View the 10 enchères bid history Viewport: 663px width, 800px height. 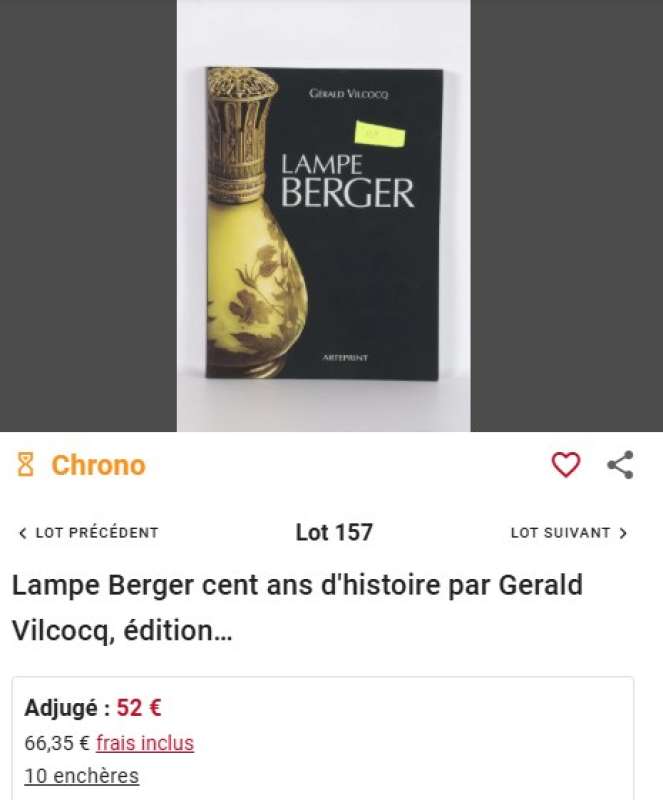tap(81, 776)
